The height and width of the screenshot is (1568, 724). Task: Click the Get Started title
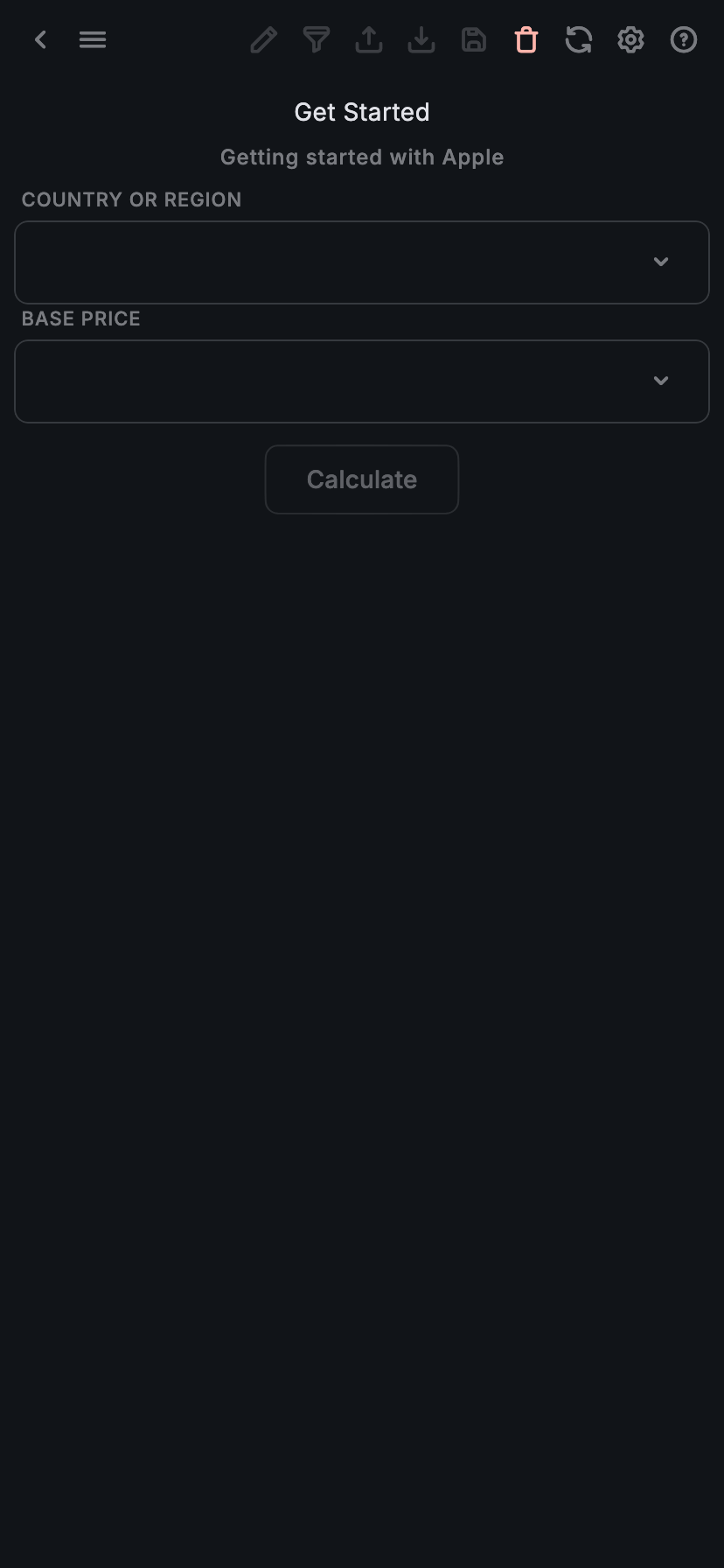coord(361,111)
